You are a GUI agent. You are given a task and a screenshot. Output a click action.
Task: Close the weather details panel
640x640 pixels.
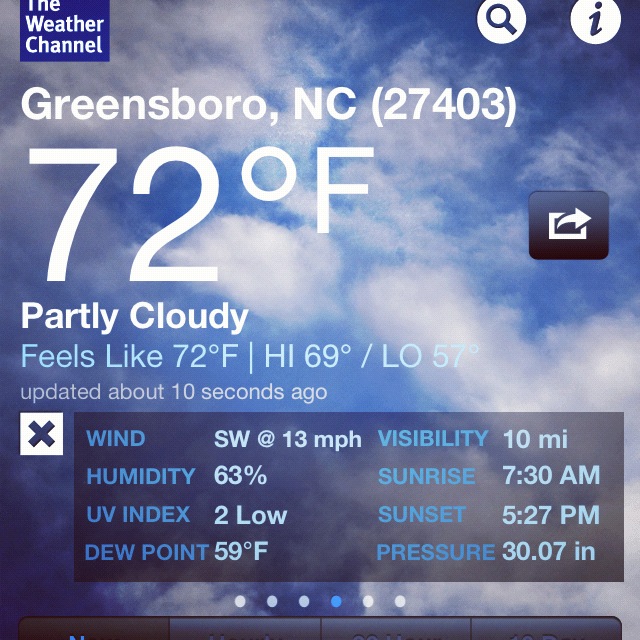tap(42, 433)
